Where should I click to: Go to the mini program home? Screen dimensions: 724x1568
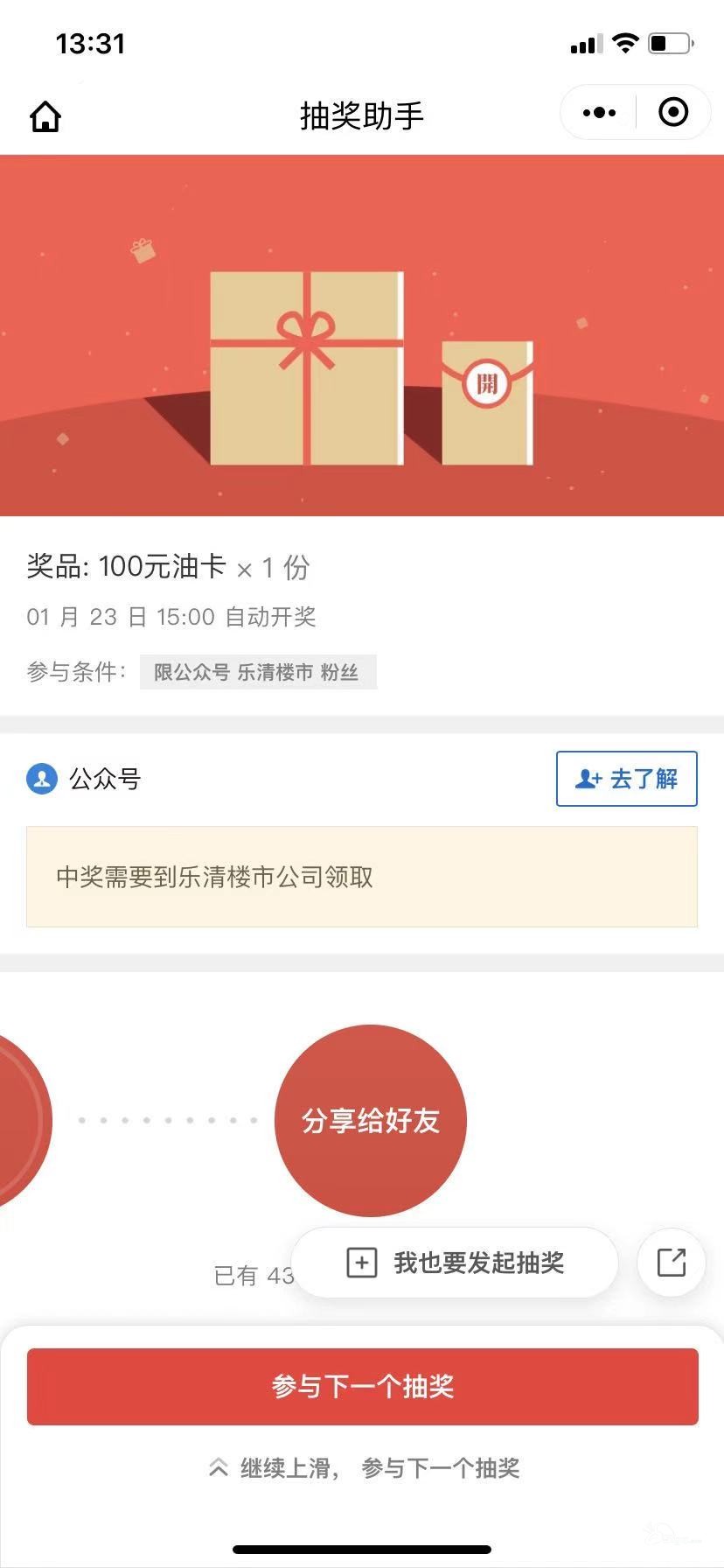45,115
